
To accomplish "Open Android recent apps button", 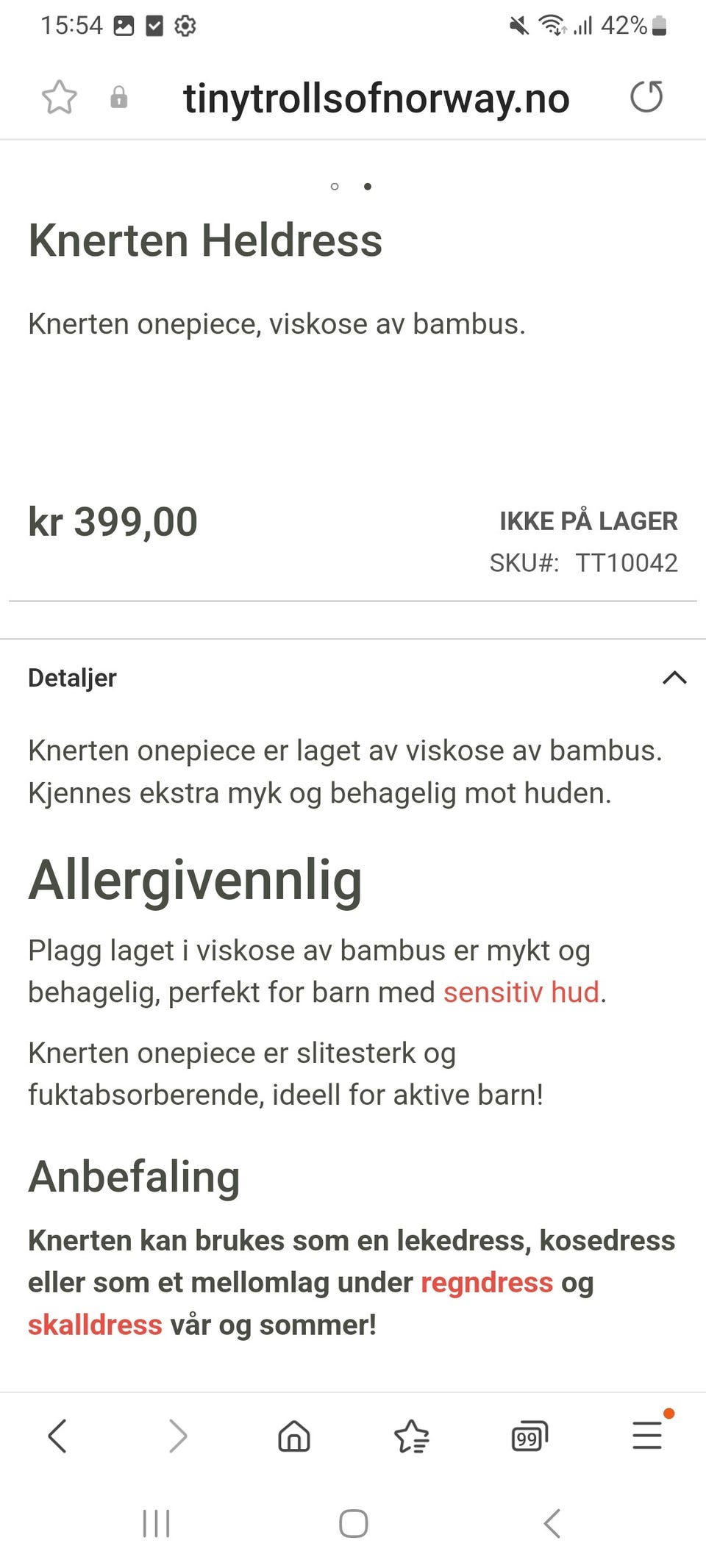I will (157, 1524).
